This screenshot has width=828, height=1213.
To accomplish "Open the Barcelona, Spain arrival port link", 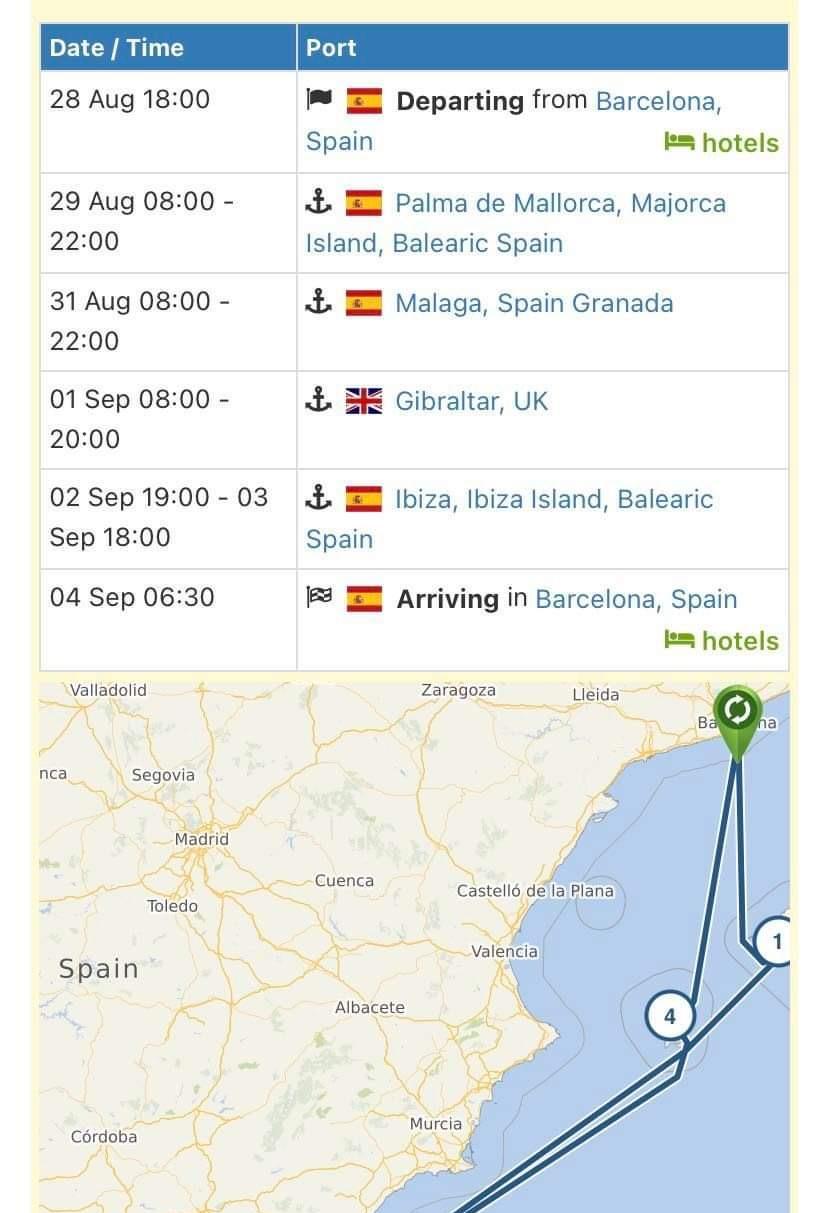I will pyautogui.click(x=636, y=599).
